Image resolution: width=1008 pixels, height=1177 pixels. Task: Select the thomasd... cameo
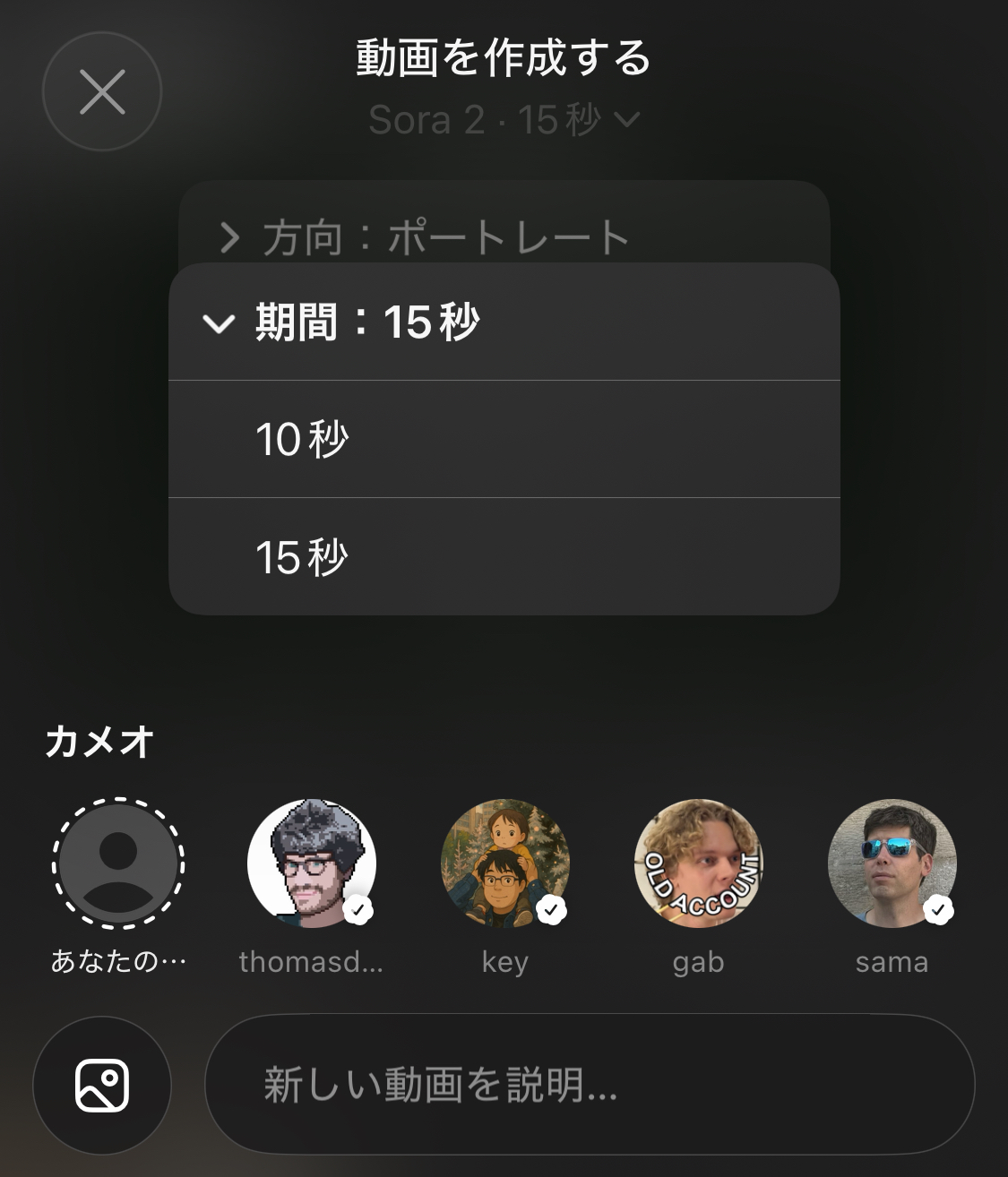point(311,863)
